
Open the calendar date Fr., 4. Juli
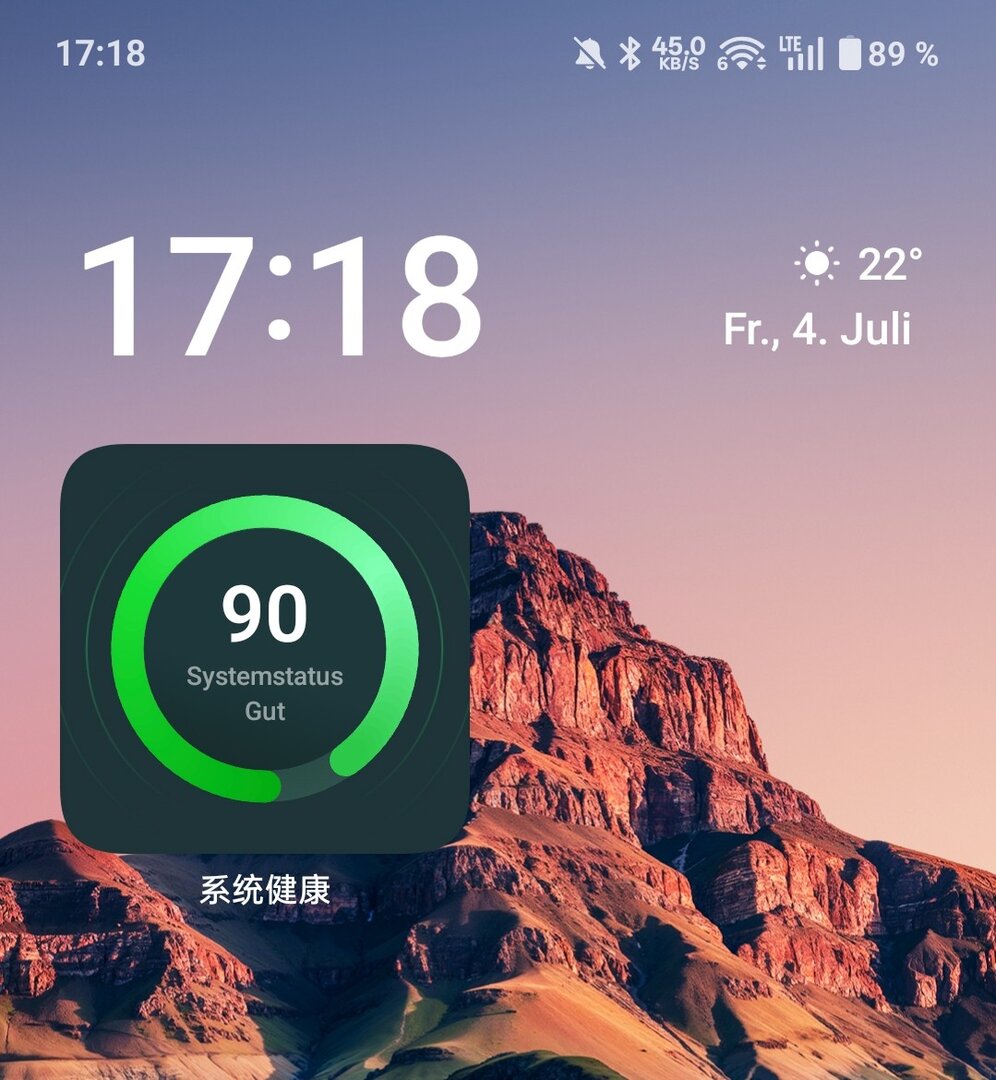pyautogui.click(x=817, y=330)
